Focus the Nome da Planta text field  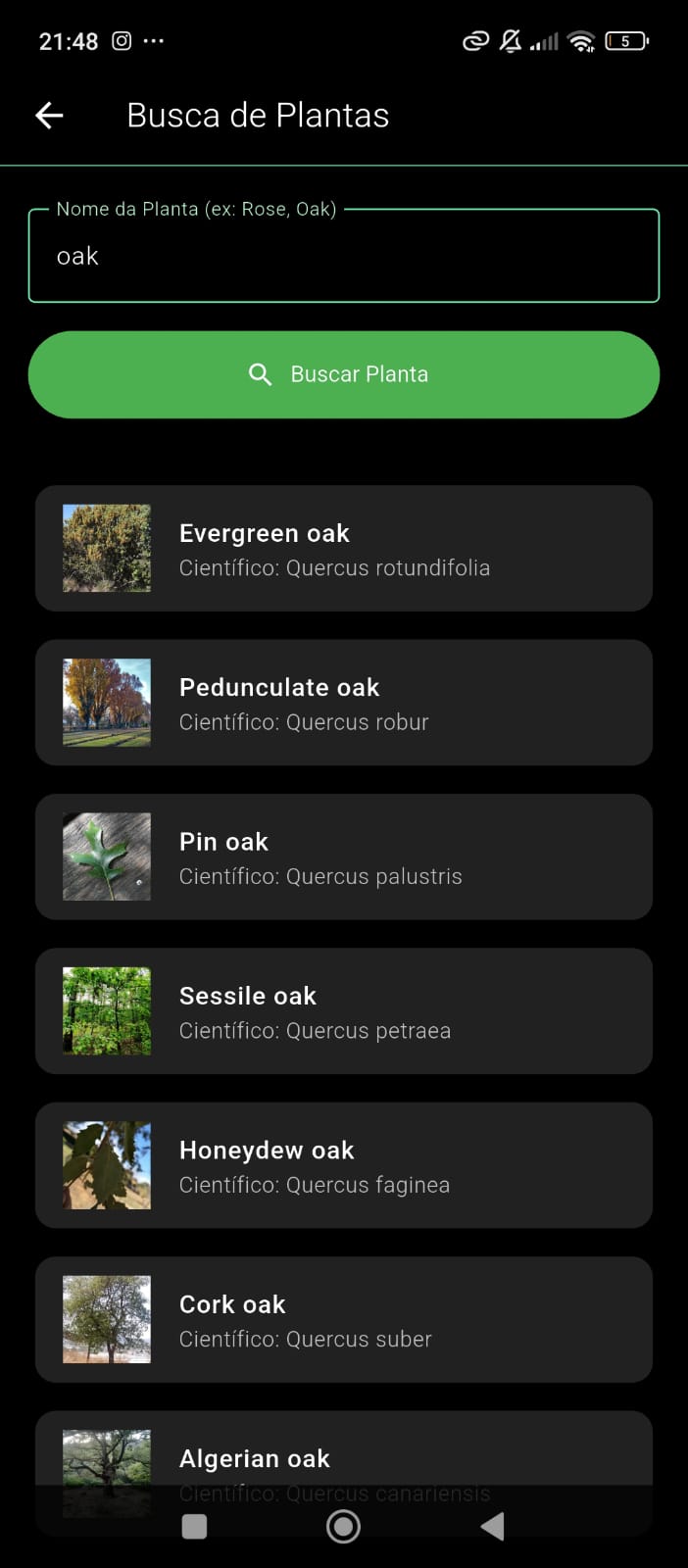343,257
